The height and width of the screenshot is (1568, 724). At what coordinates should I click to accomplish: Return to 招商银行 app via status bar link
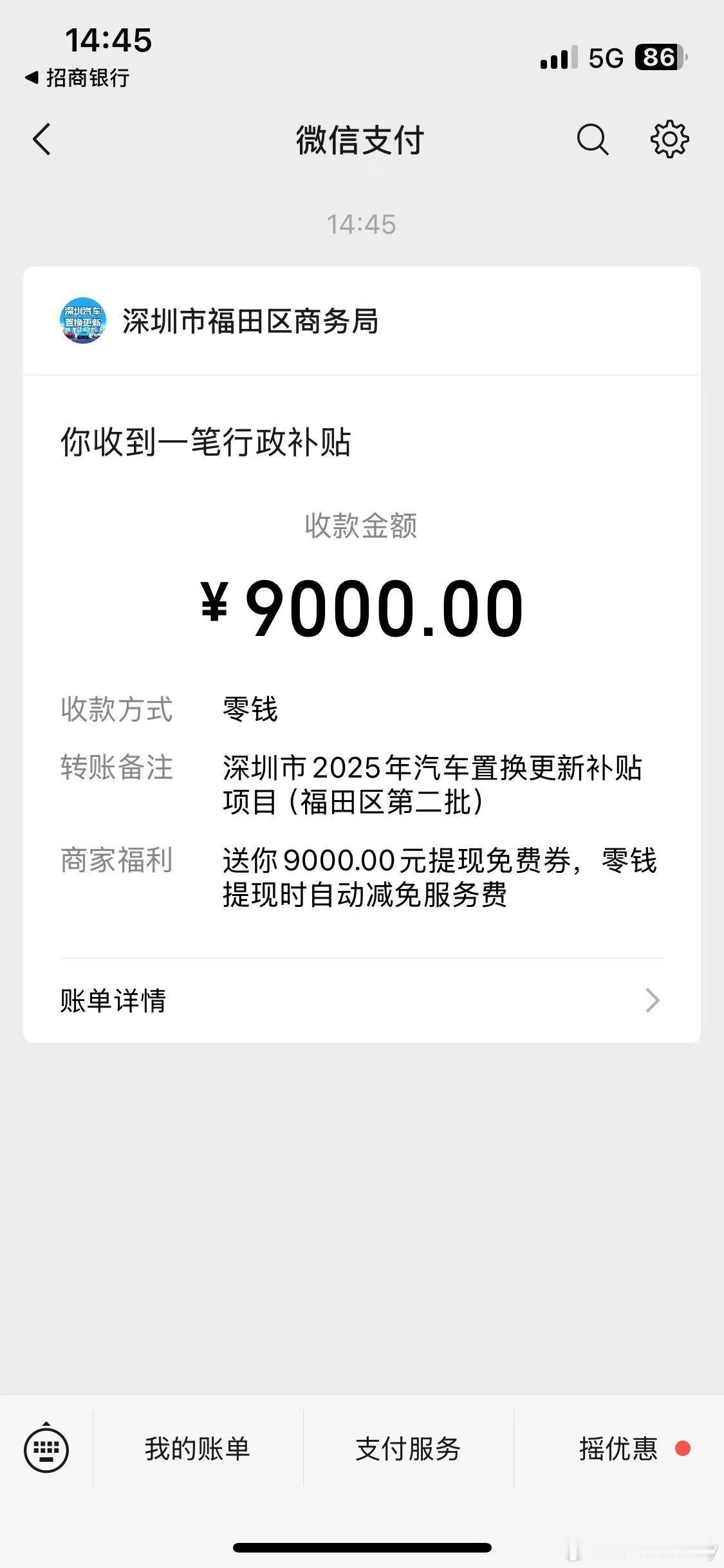(x=77, y=78)
